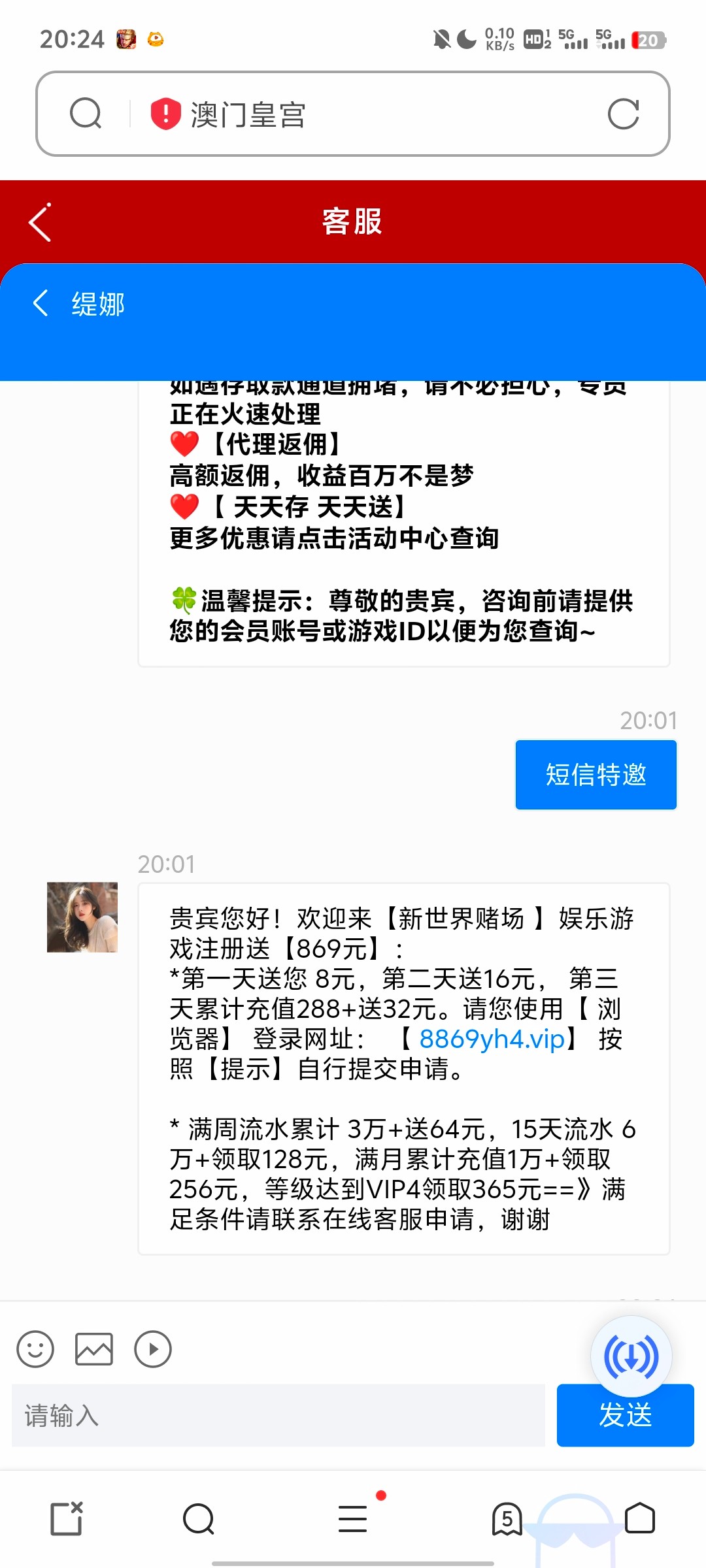Viewport: 706px width, 1568px height.
Task: Tap the floating download button
Action: click(631, 1357)
